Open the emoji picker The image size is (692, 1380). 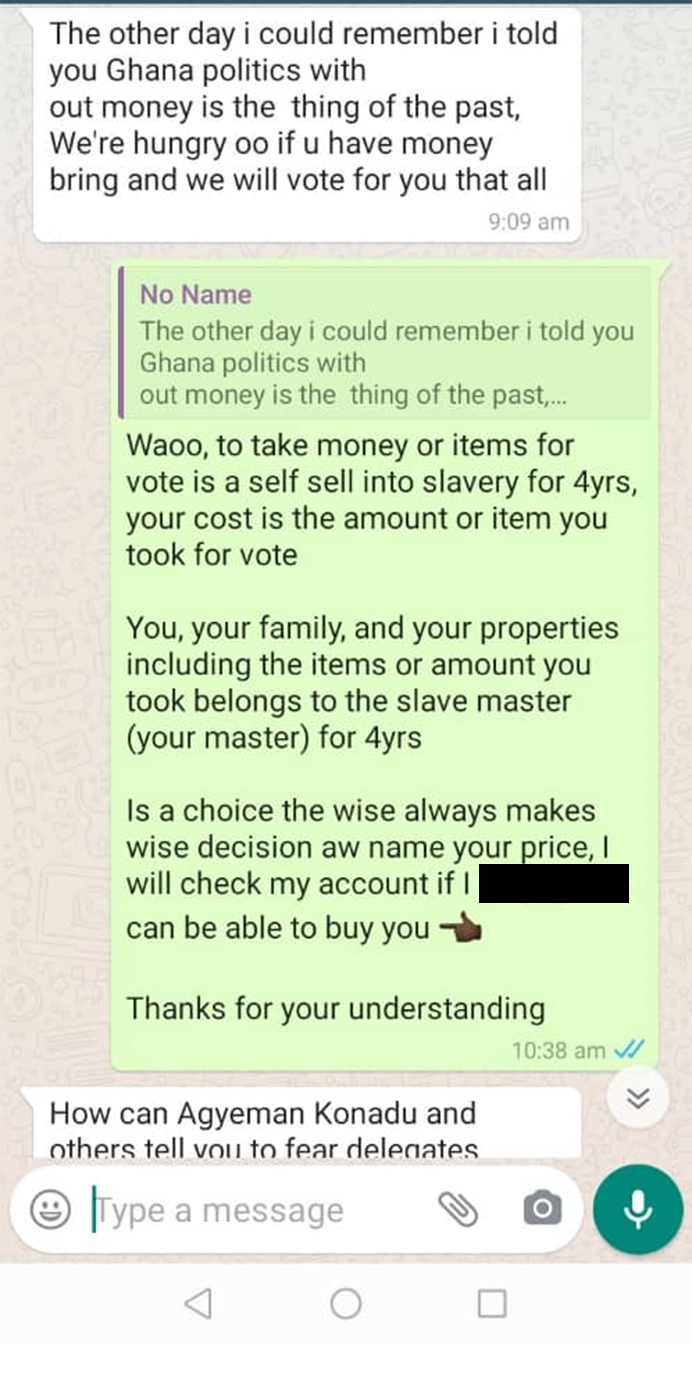[x=50, y=1210]
